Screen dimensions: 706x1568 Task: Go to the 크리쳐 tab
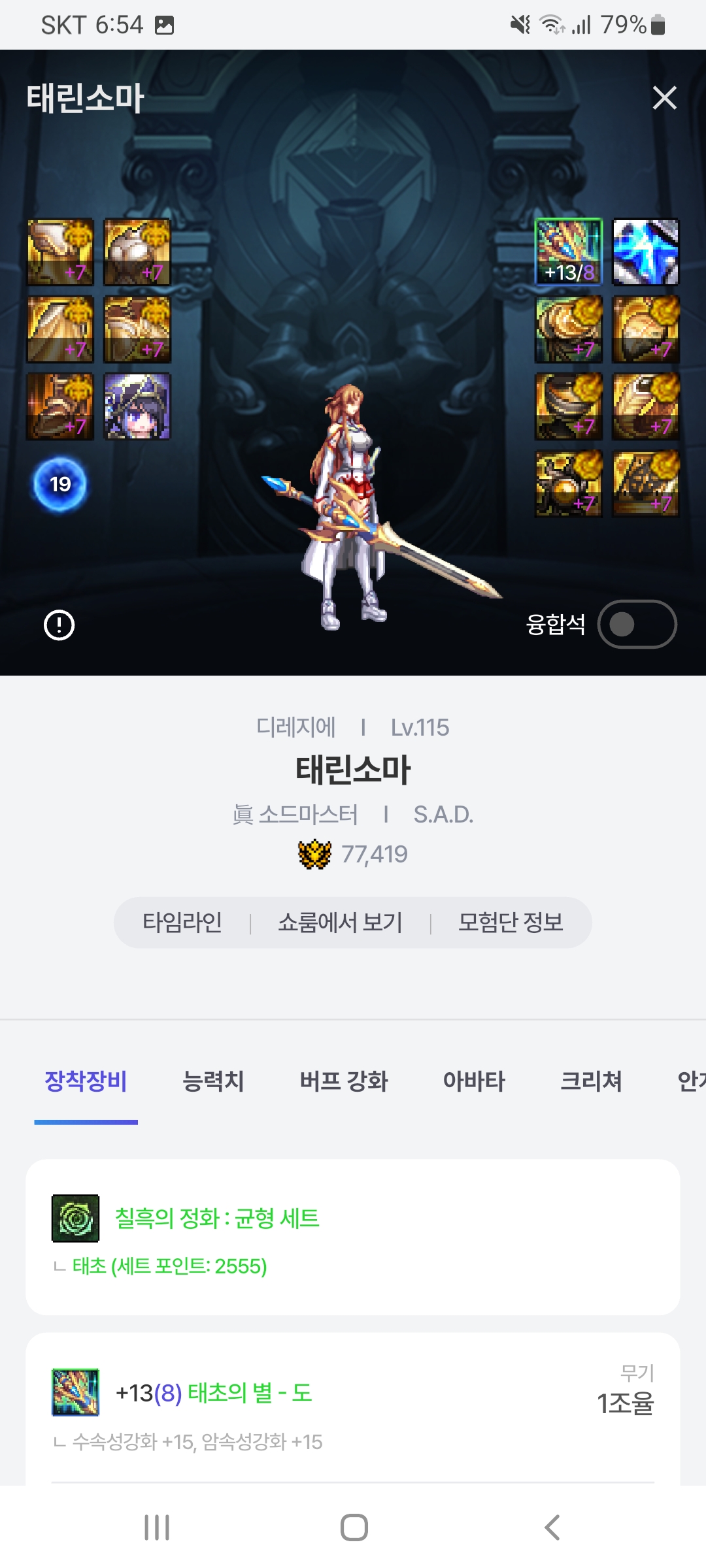(x=591, y=1081)
